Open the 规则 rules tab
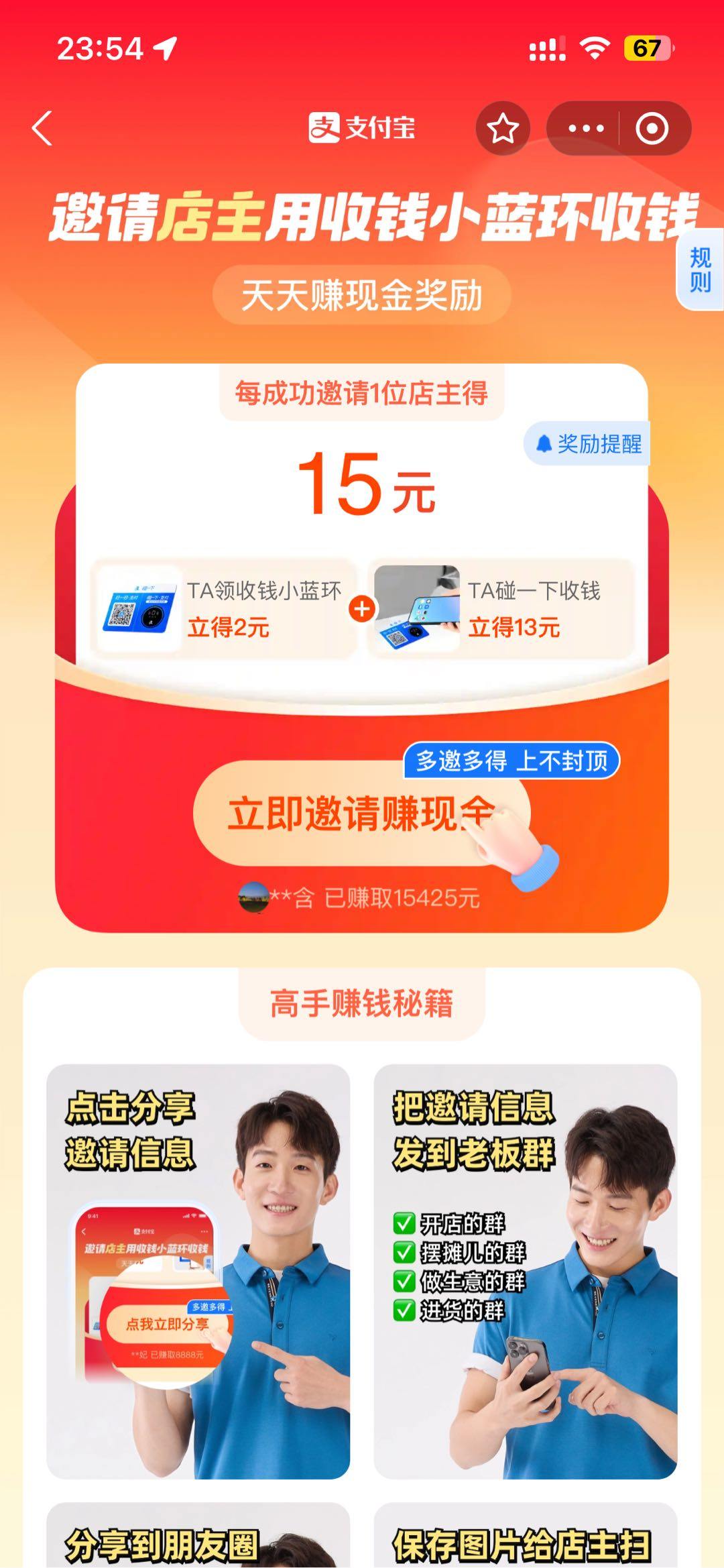This screenshot has height=1568, width=724. pos(701,270)
